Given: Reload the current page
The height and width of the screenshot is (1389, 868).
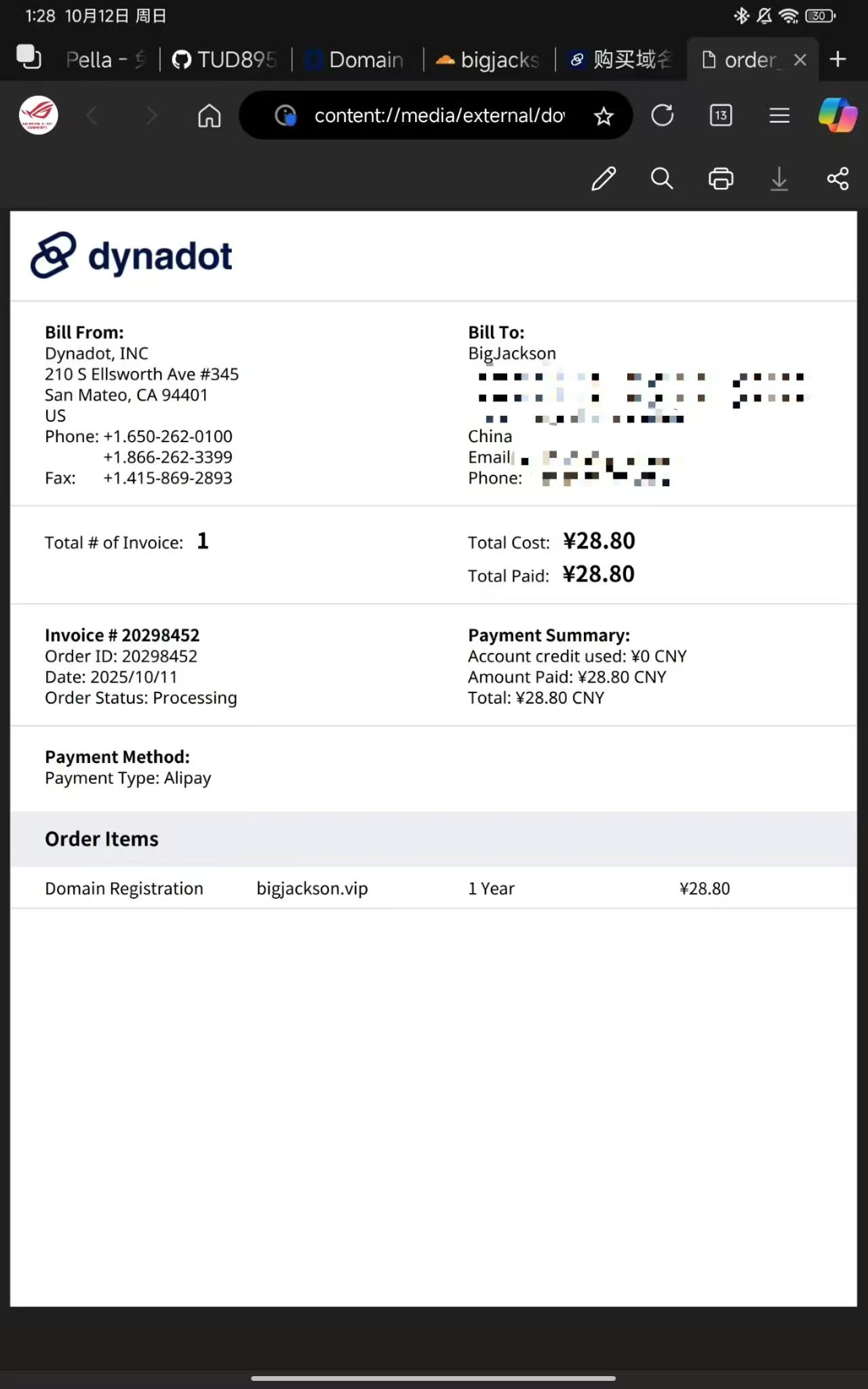Looking at the screenshot, I should 662,116.
